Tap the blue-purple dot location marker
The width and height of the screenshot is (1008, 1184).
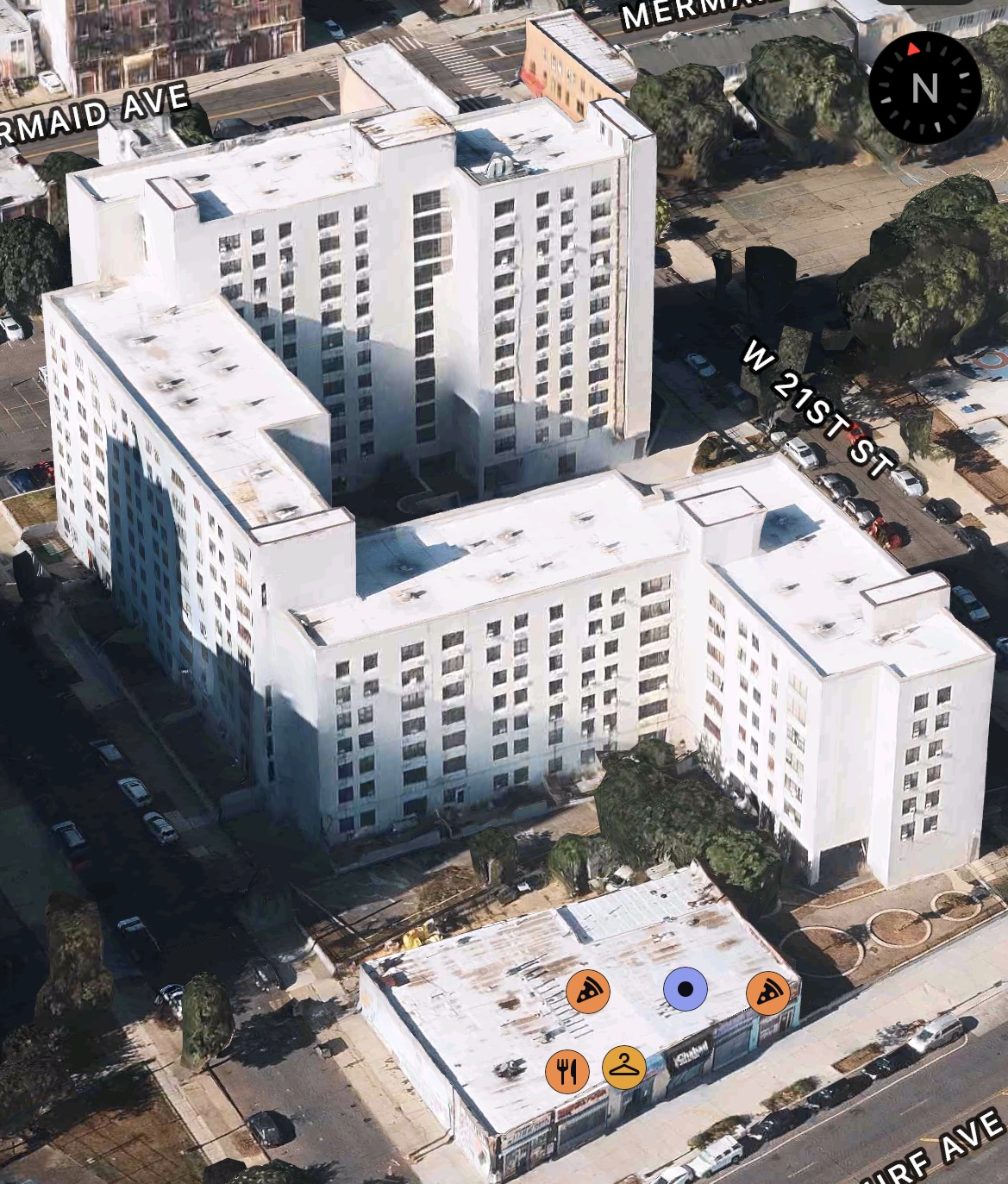(686, 989)
